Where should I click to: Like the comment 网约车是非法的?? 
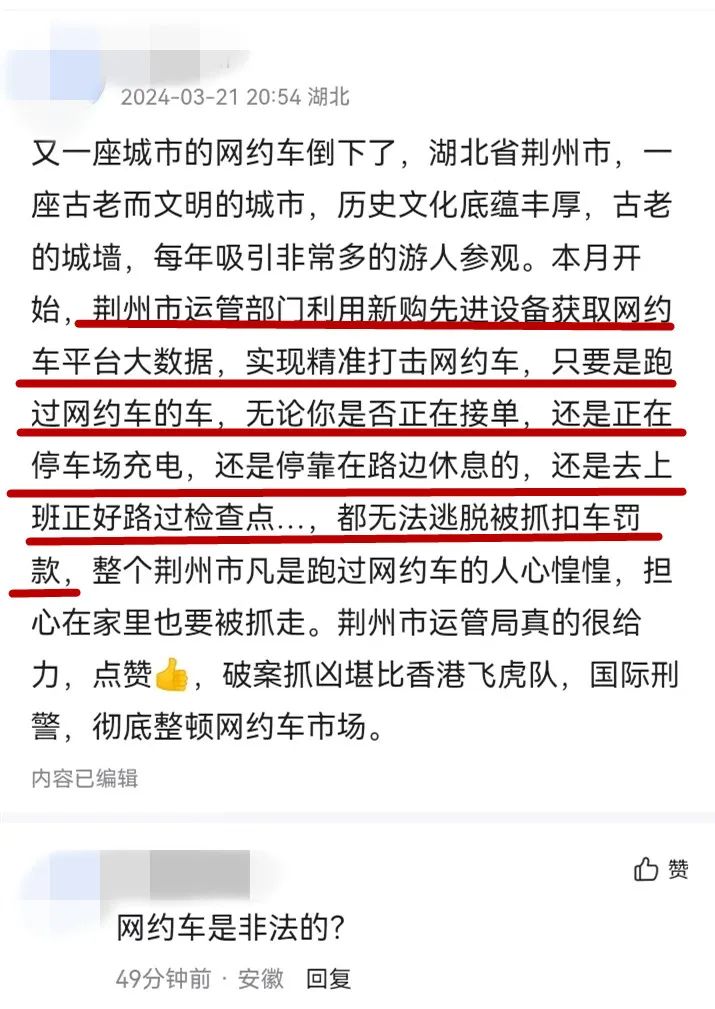(x=662, y=869)
